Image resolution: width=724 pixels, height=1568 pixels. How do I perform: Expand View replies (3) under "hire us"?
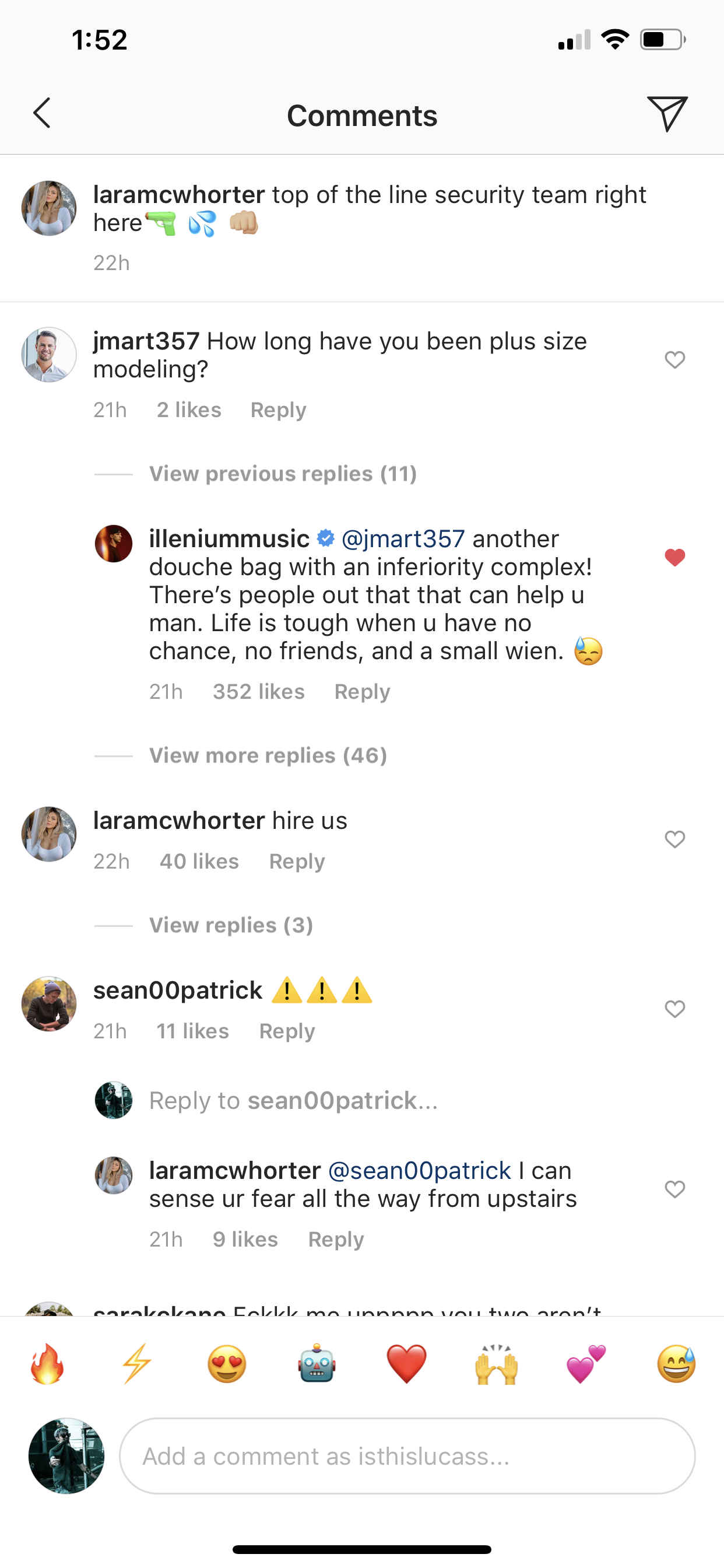pyautogui.click(x=231, y=925)
